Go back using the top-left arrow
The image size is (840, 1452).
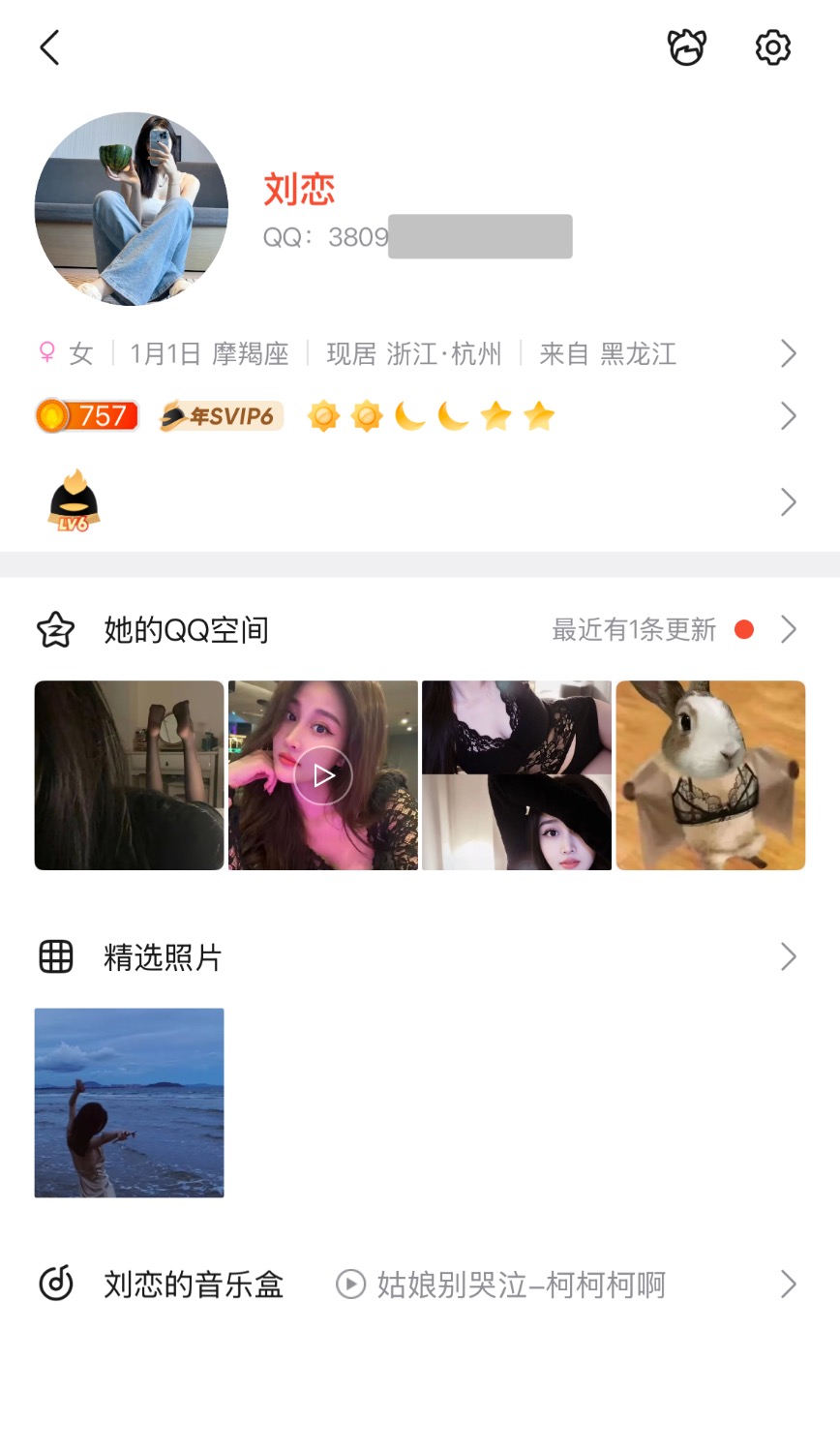49,47
